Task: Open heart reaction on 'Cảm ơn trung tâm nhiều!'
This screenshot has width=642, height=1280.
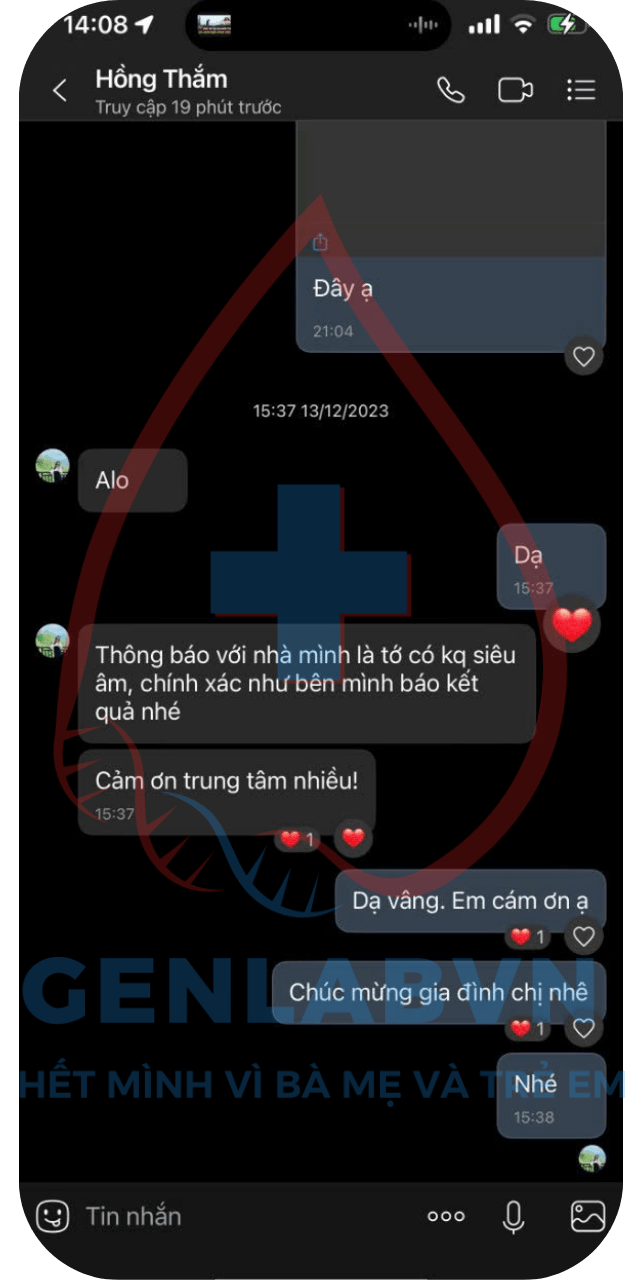Action: tap(353, 838)
